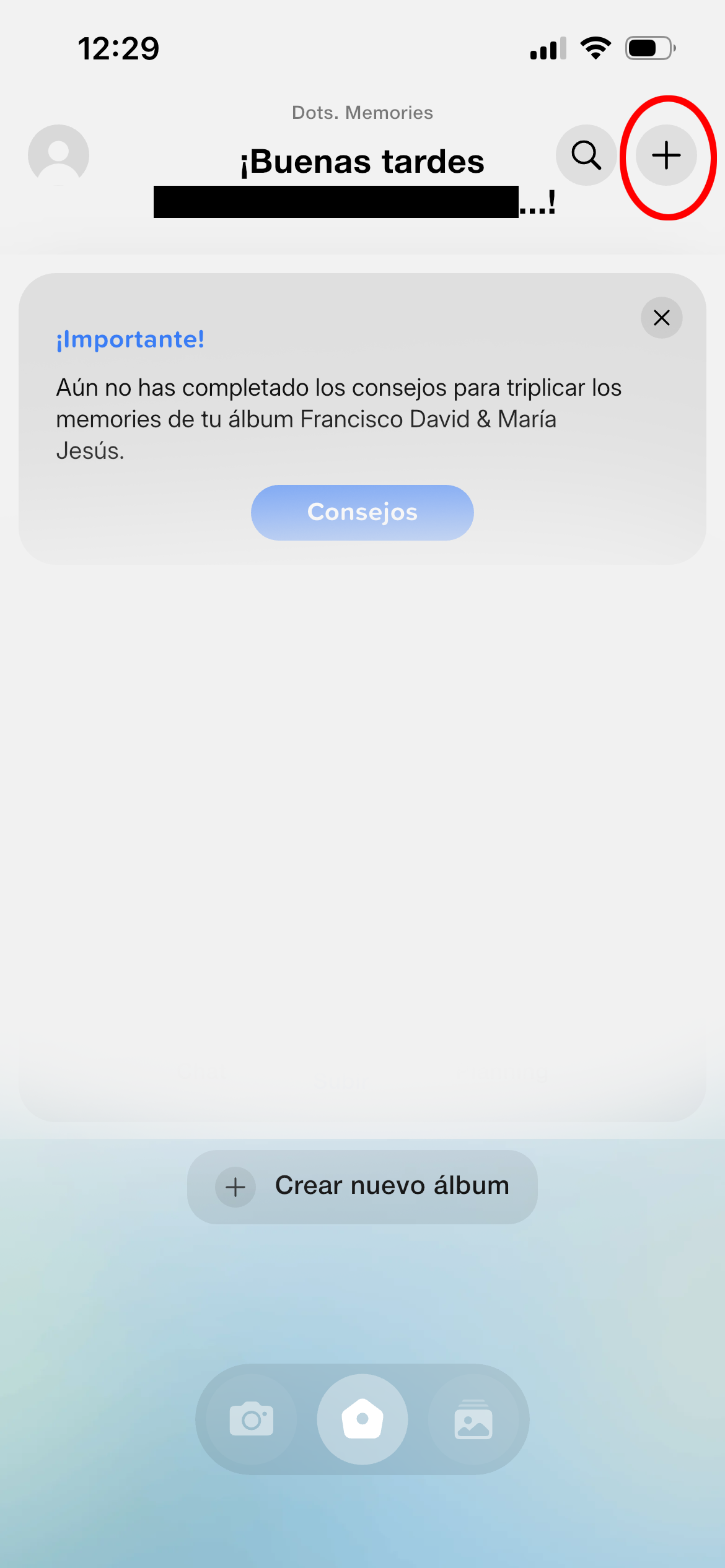Viewport: 725px width, 1568px height.
Task: Open the profile avatar
Action: point(59,155)
